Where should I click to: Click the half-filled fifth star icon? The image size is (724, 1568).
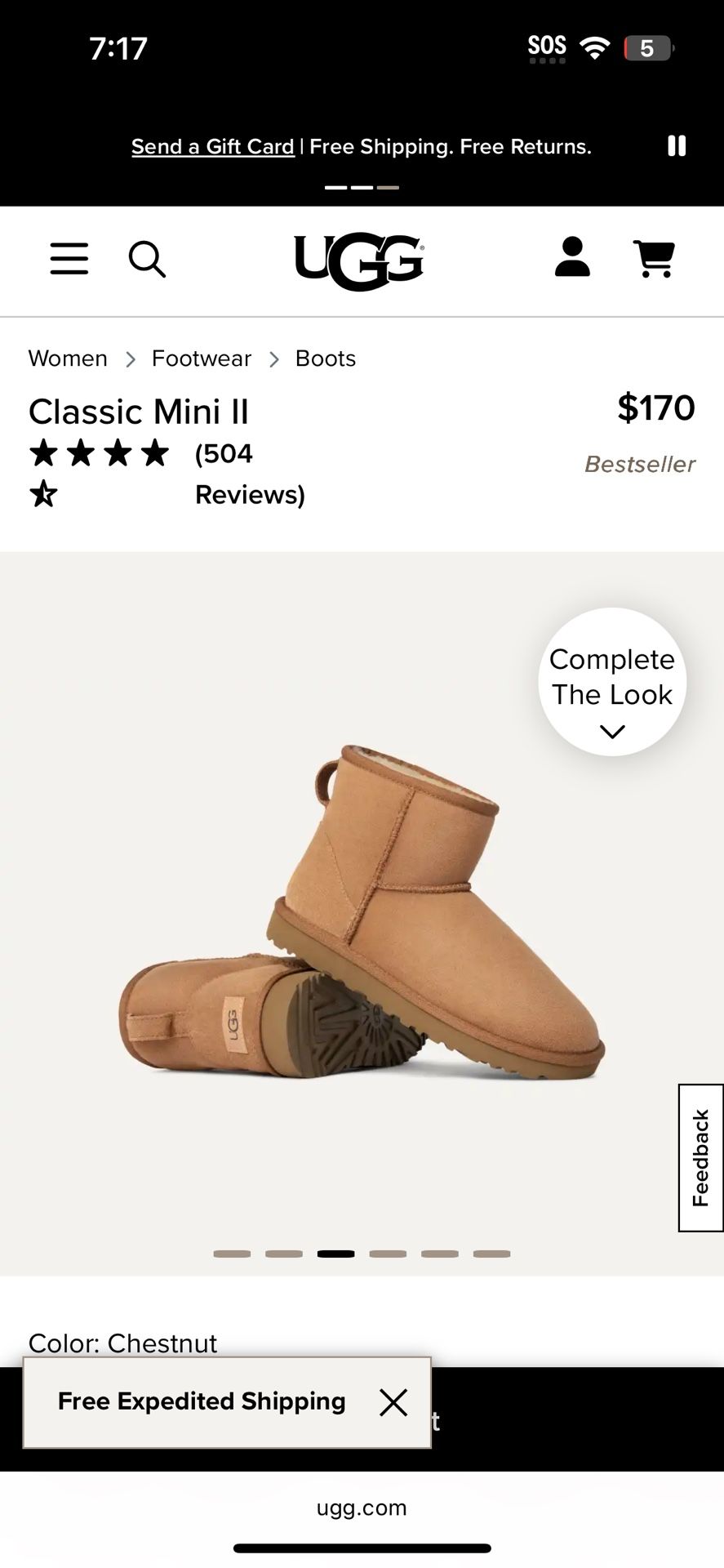click(44, 494)
